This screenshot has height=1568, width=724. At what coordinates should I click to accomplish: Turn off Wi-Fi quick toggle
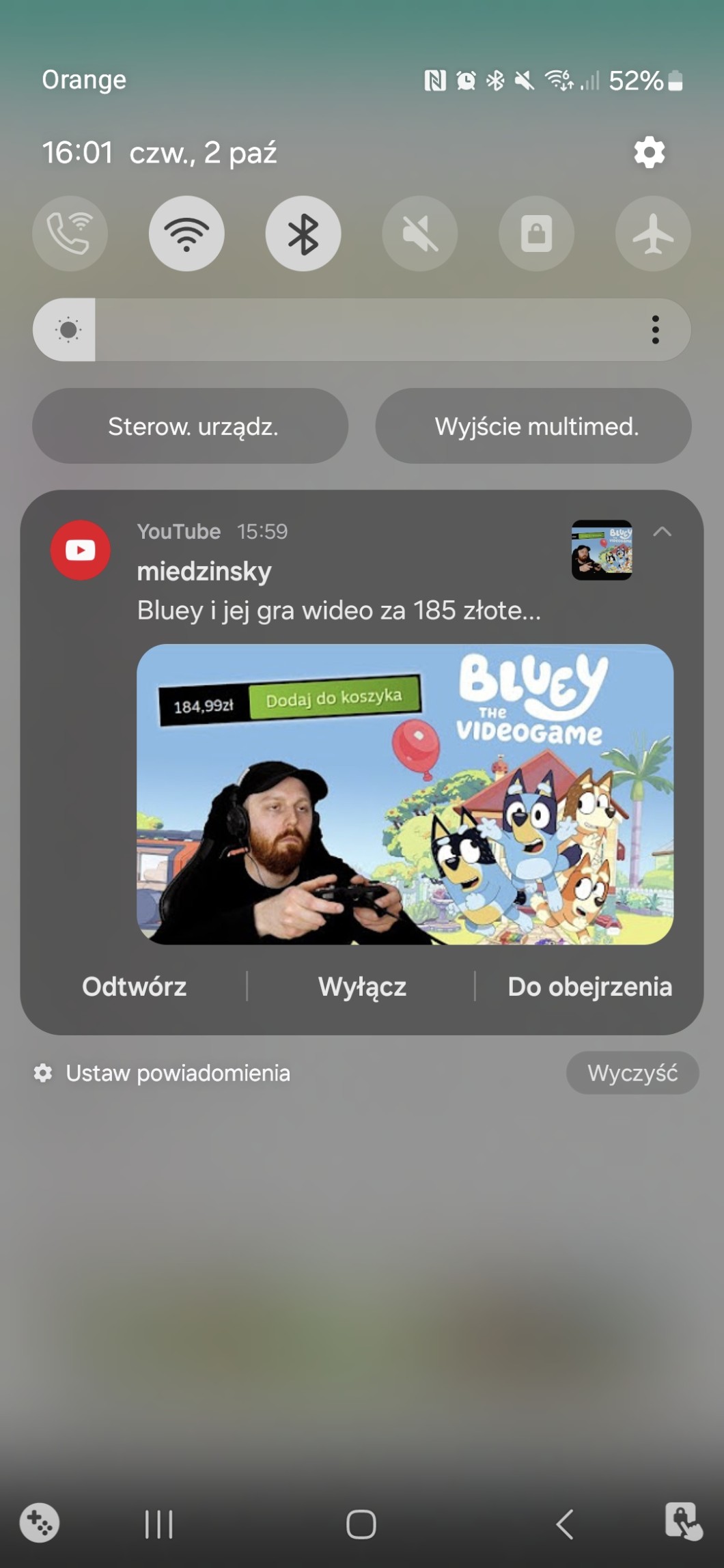coord(186,234)
